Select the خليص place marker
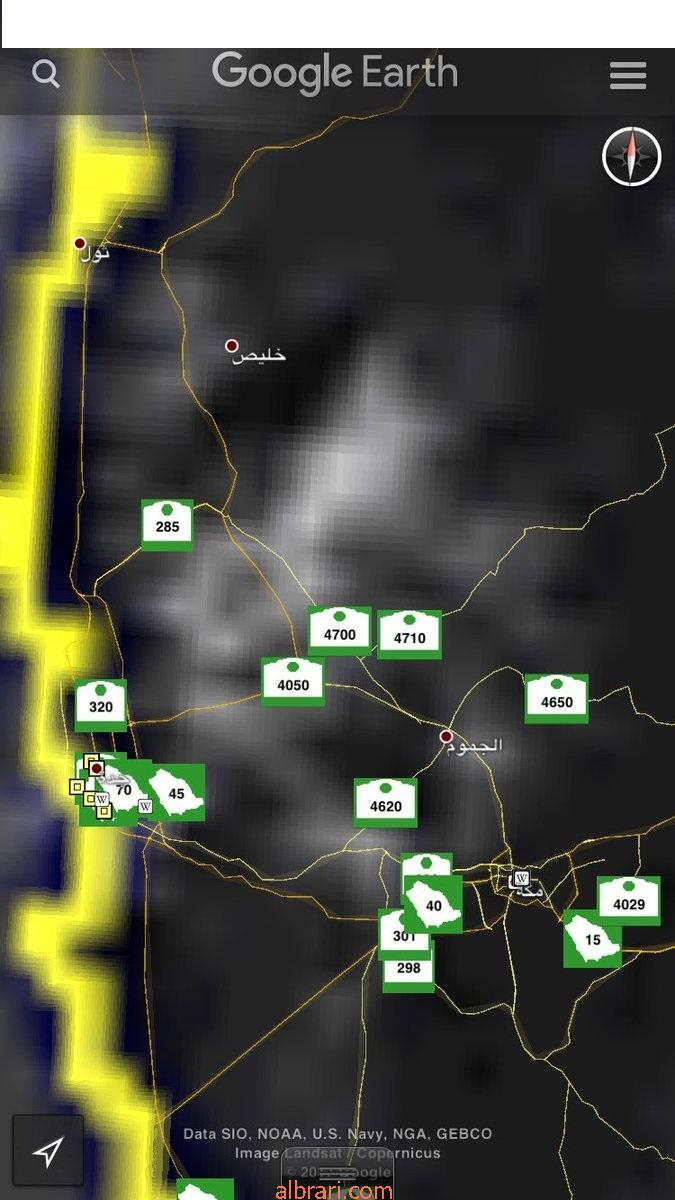Image resolution: width=675 pixels, height=1200 pixels. click(232, 346)
